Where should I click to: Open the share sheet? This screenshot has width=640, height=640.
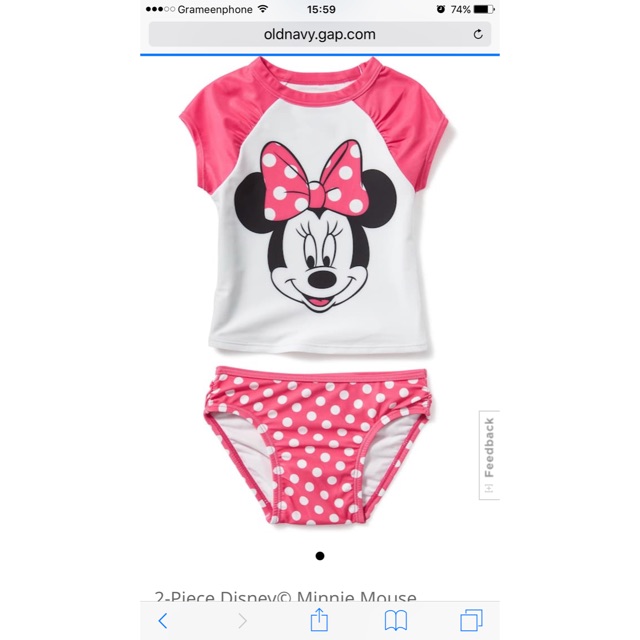coord(319,620)
